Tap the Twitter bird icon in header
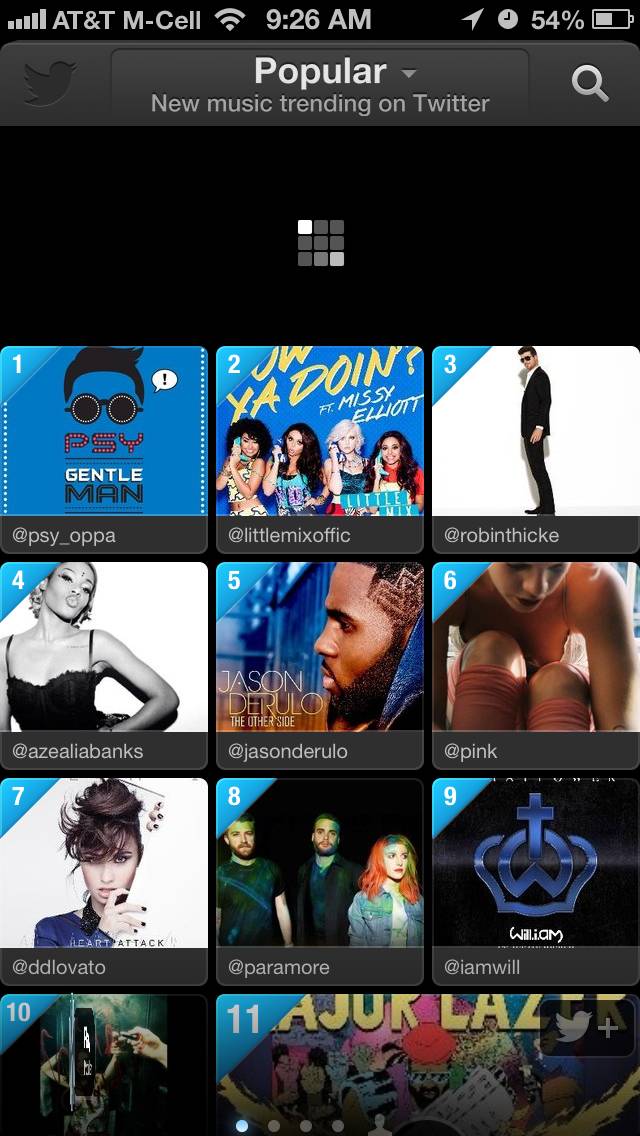Viewport: 640px width, 1136px height. point(49,84)
